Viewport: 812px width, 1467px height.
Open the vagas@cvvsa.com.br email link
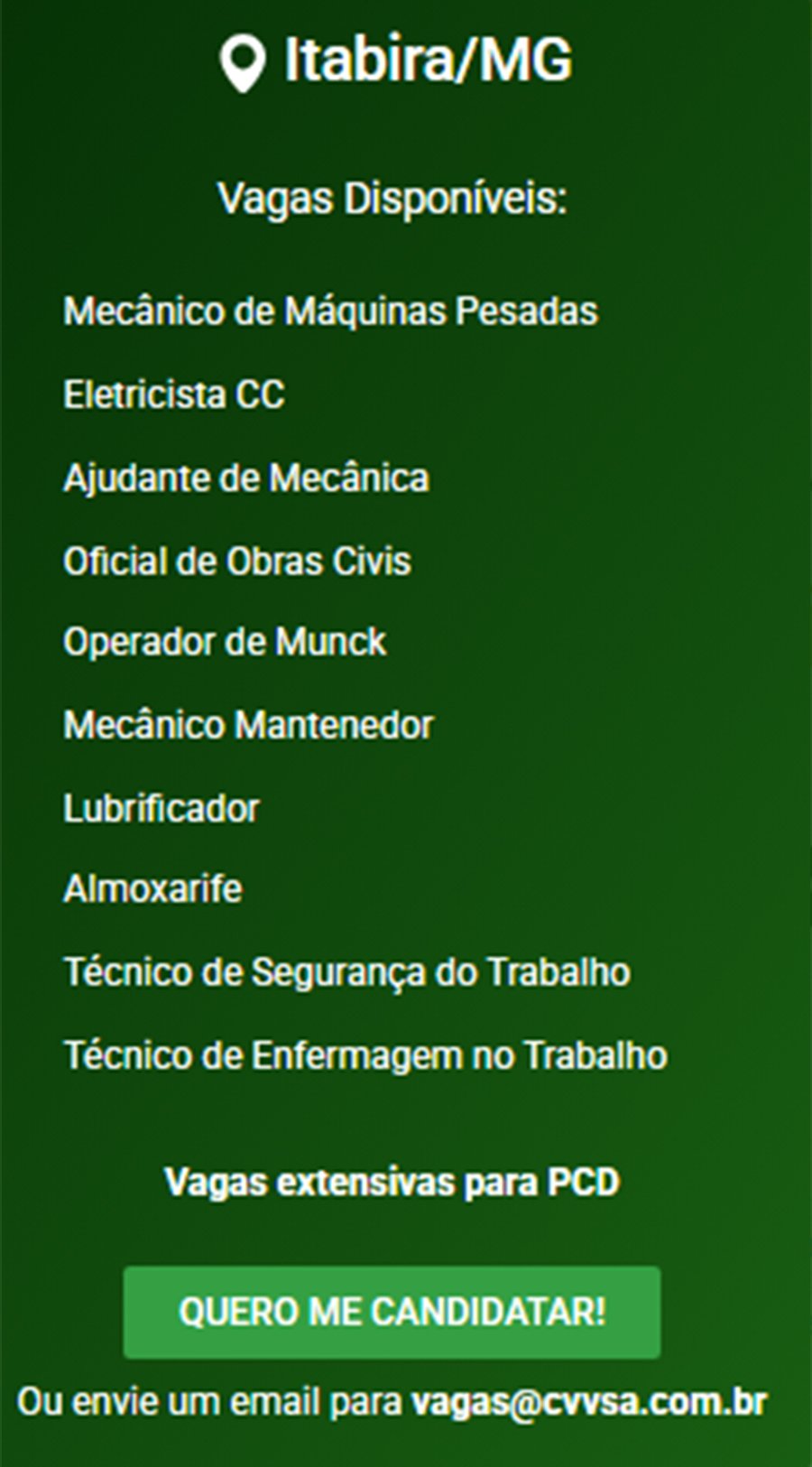coord(588,1402)
